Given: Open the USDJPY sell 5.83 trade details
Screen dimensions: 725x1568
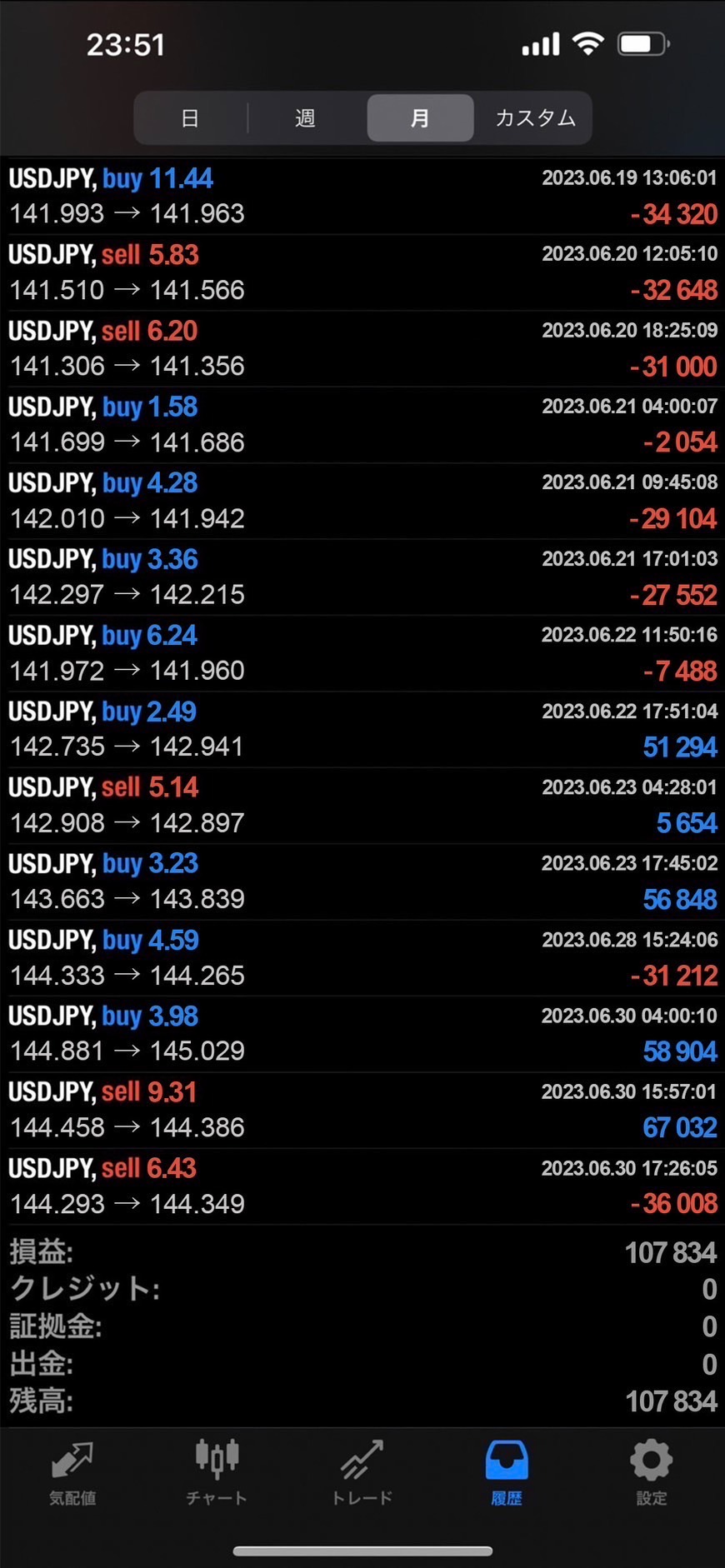Looking at the screenshot, I should click(362, 272).
